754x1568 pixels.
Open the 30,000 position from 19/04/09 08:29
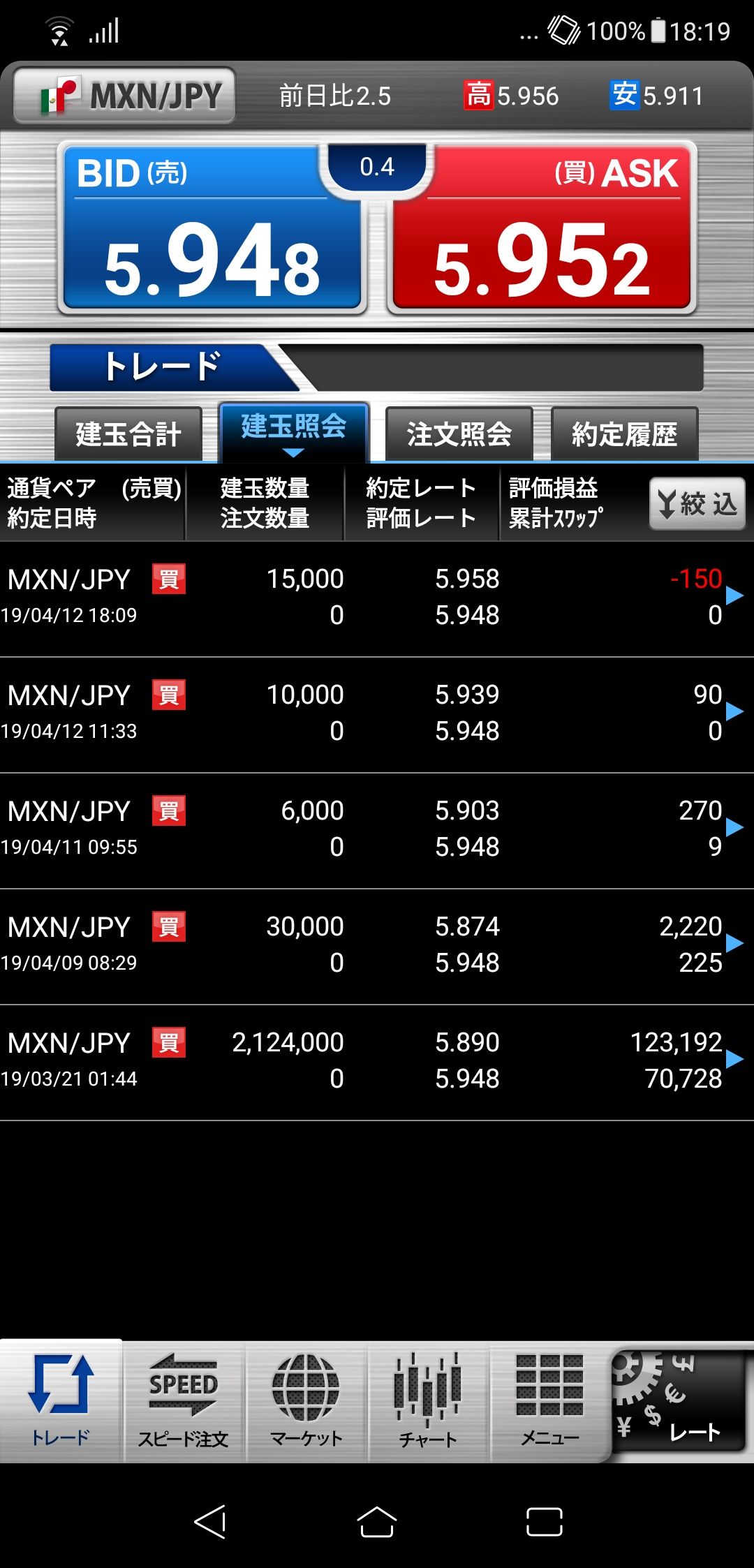(x=377, y=945)
